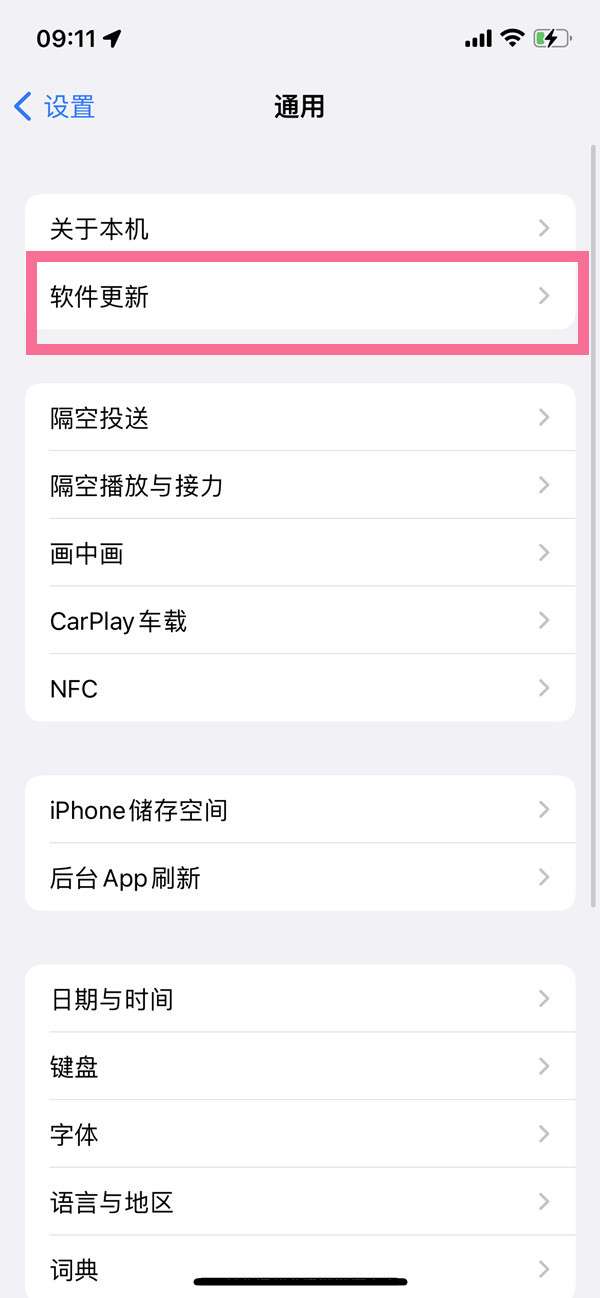This screenshot has width=600, height=1298.
Task: Open NFC settings
Action: point(300,689)
